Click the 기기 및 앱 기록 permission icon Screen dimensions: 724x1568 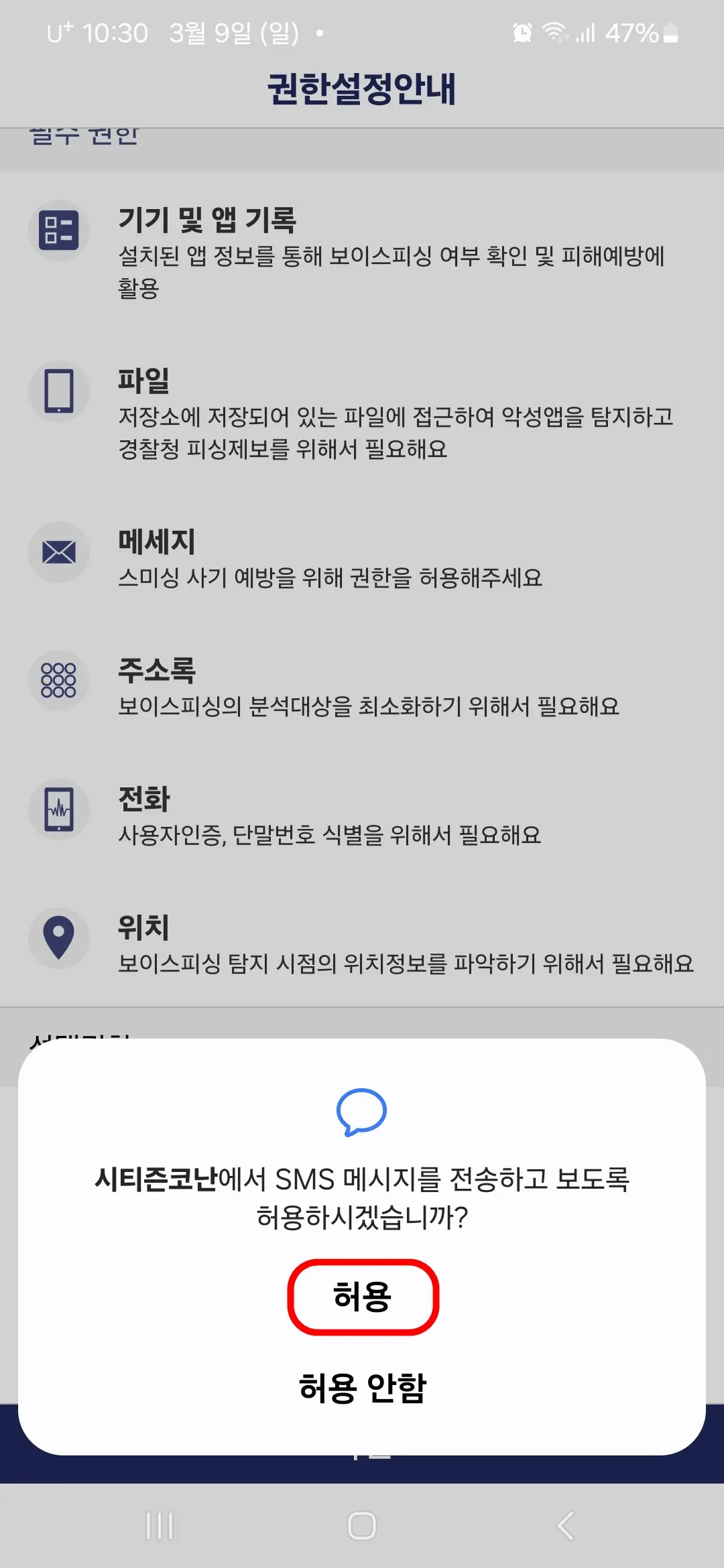pos(59,229)
